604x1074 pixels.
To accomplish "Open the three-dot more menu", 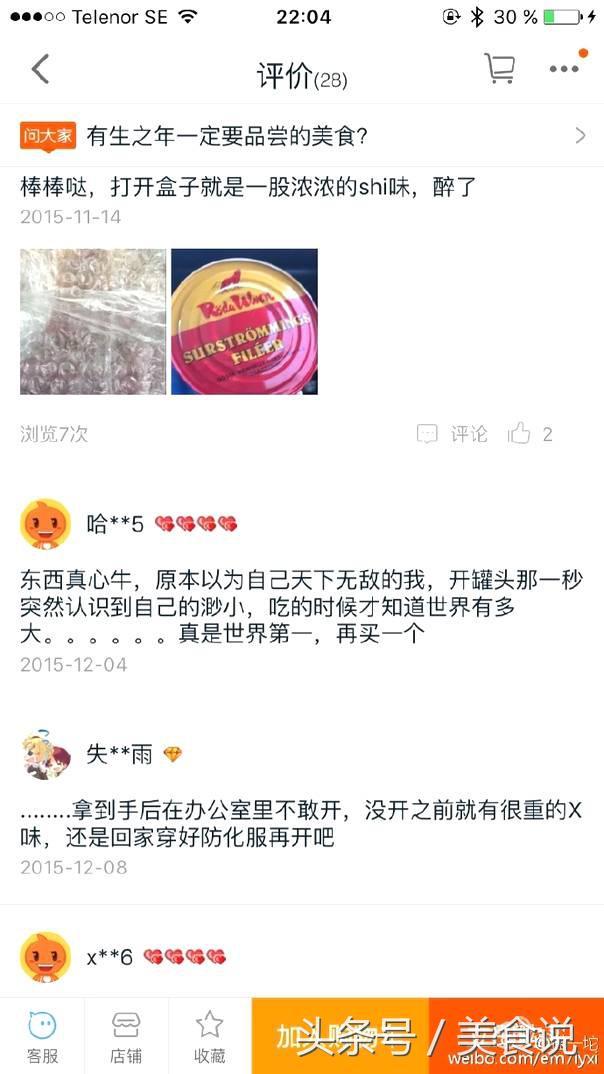I will point(564,68).
